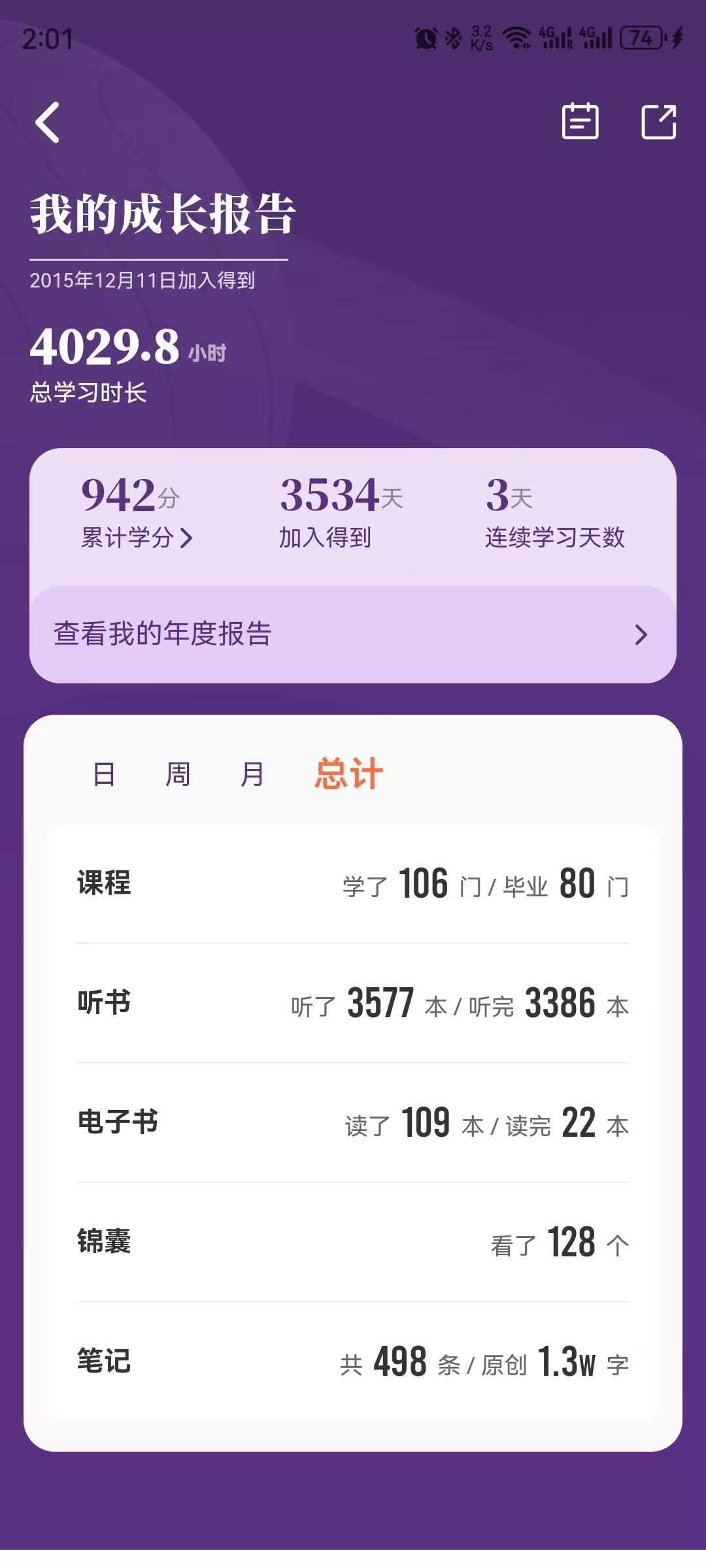706x1568 pixels.
Task: Select the 总计 tab
Action: pyautogui.click(x=348, y=774)
